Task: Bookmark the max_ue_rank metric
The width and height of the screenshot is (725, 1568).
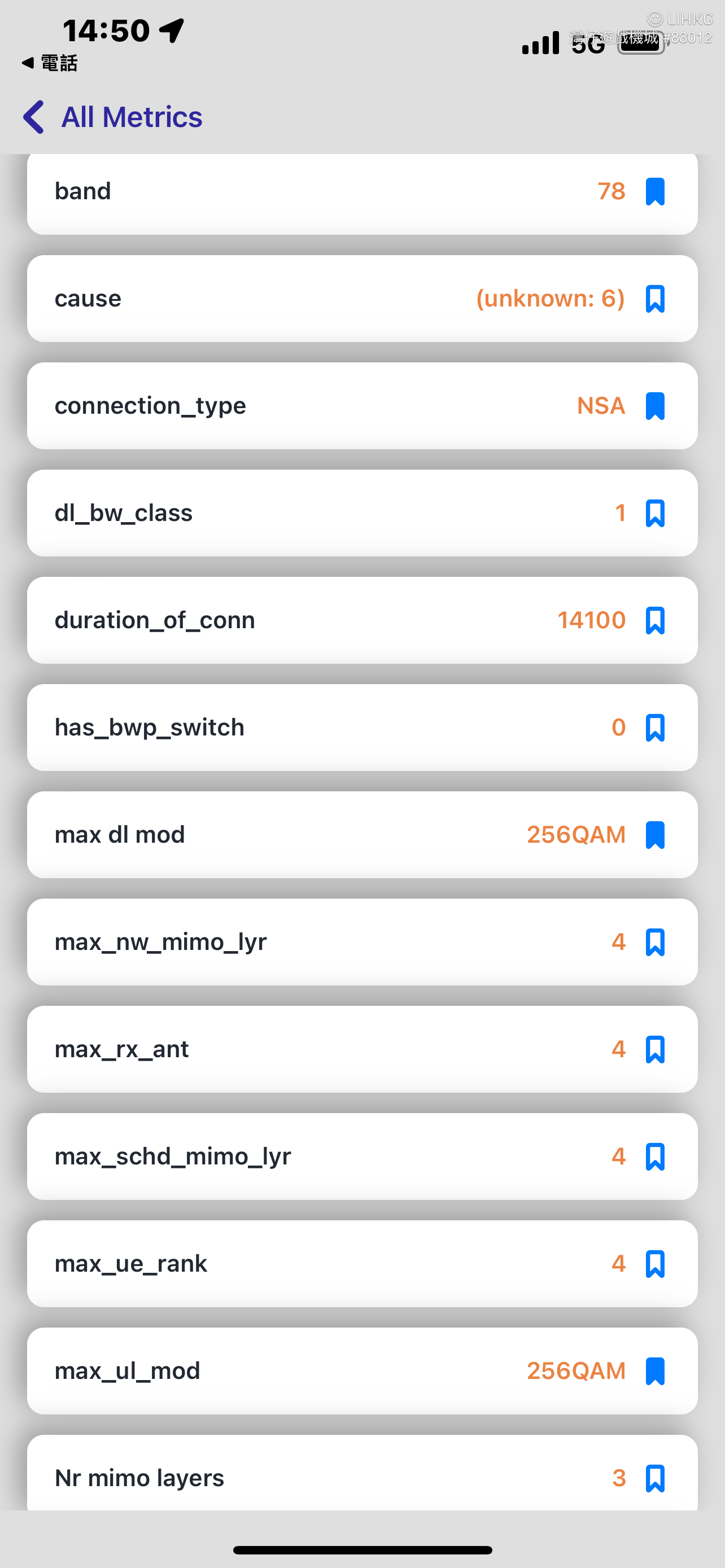Action: pyautogui.click(x=655, y=1263)
